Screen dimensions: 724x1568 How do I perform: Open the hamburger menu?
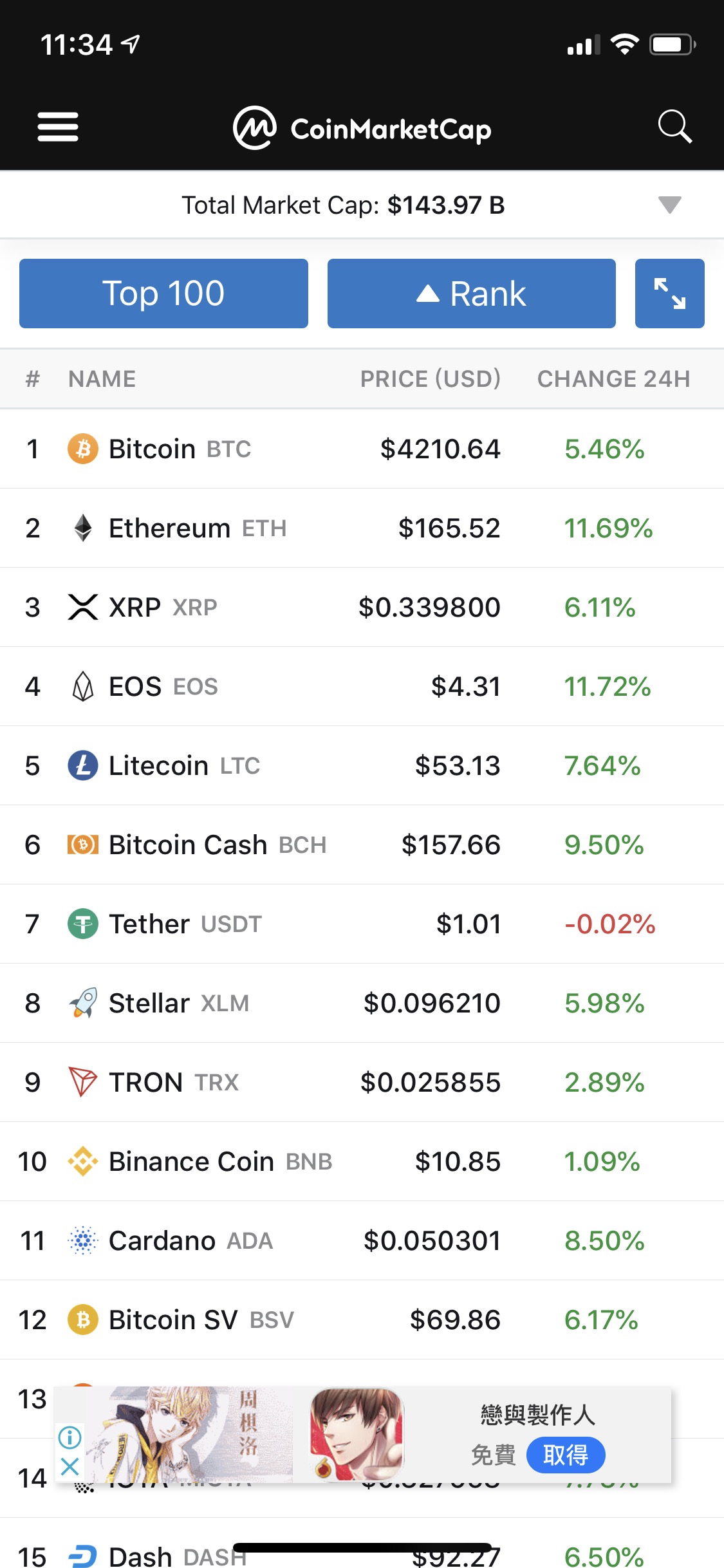click(x=58, y=127)
